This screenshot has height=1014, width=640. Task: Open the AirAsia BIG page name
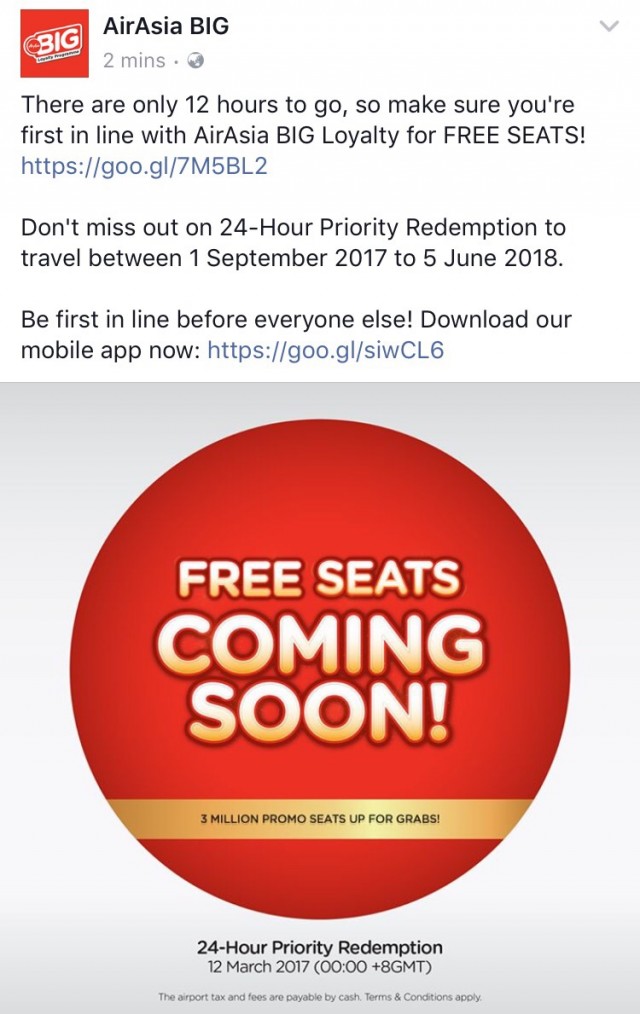(x=165, y=26)
